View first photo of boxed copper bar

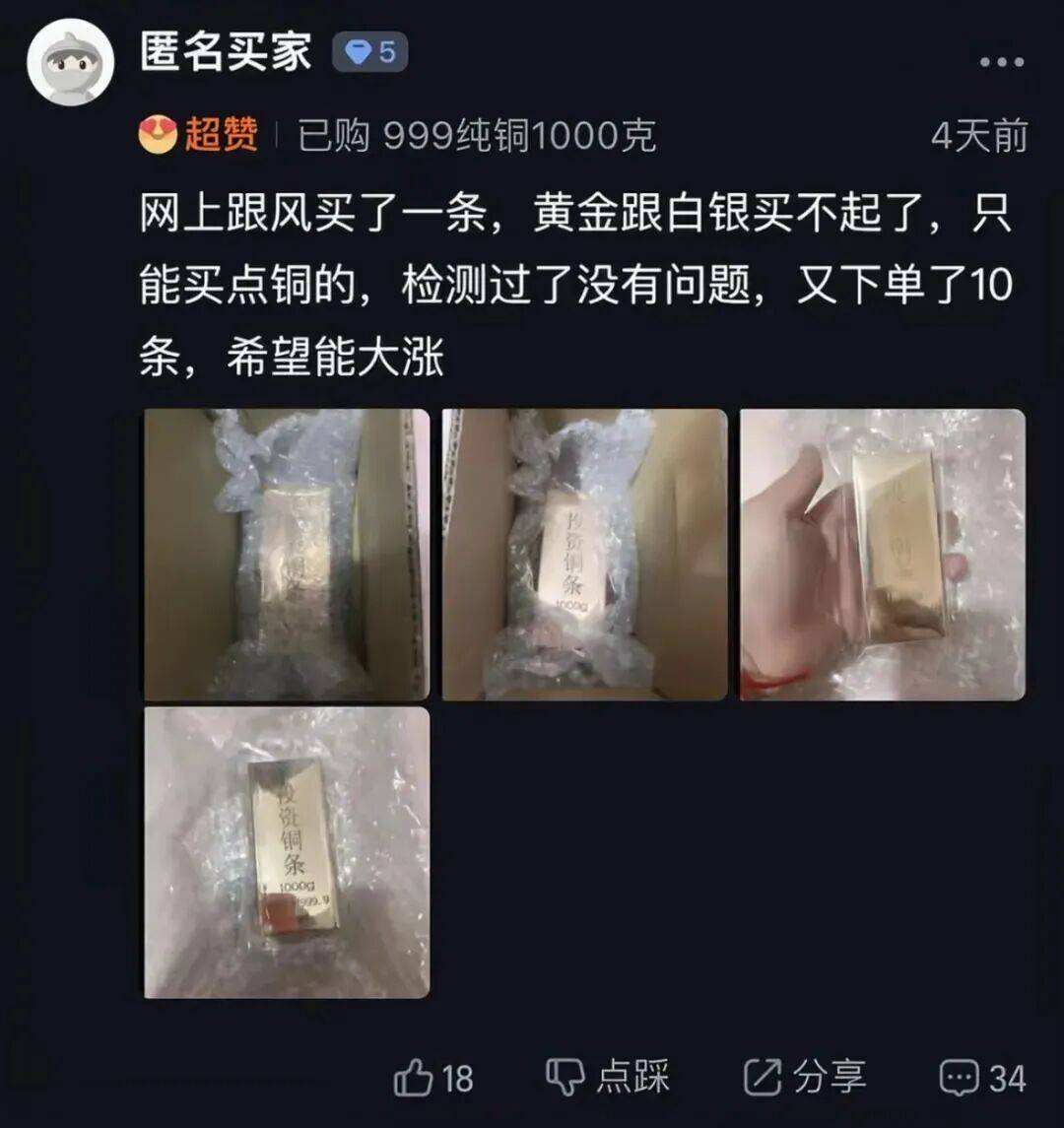287,555
